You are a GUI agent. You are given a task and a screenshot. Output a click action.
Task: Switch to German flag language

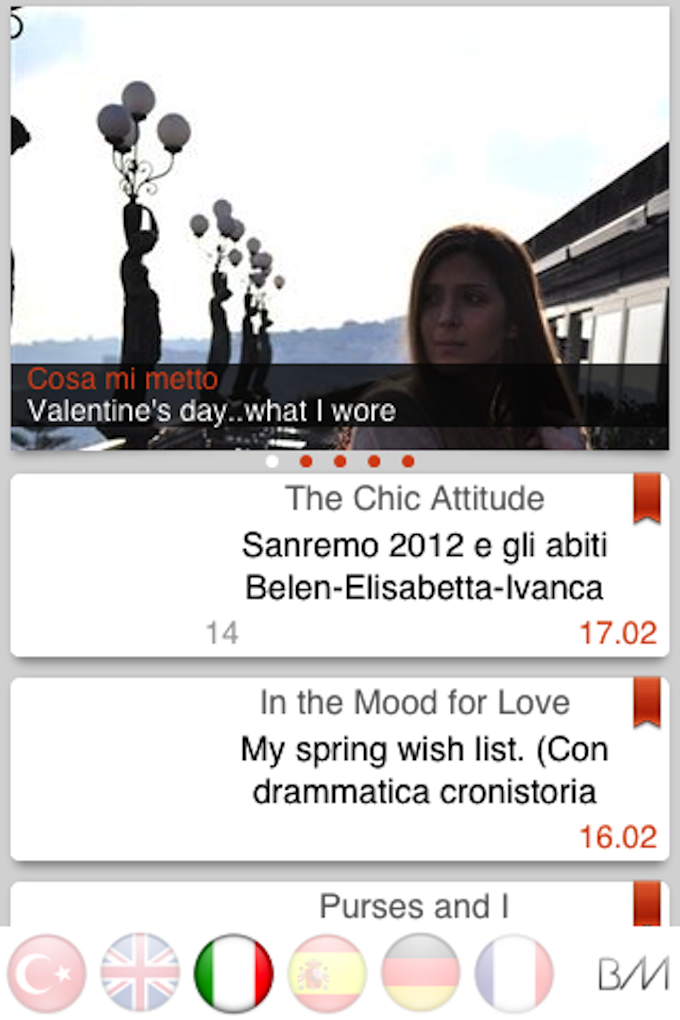pyautogui.click(x=421, y=973)
